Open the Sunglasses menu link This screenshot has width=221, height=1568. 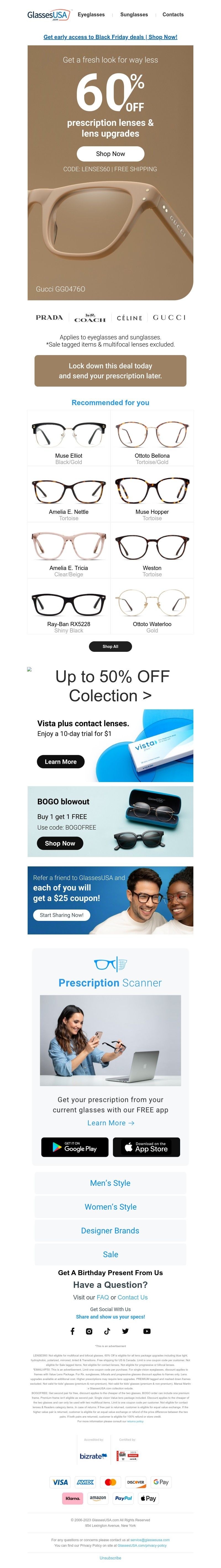coord(134,15)
